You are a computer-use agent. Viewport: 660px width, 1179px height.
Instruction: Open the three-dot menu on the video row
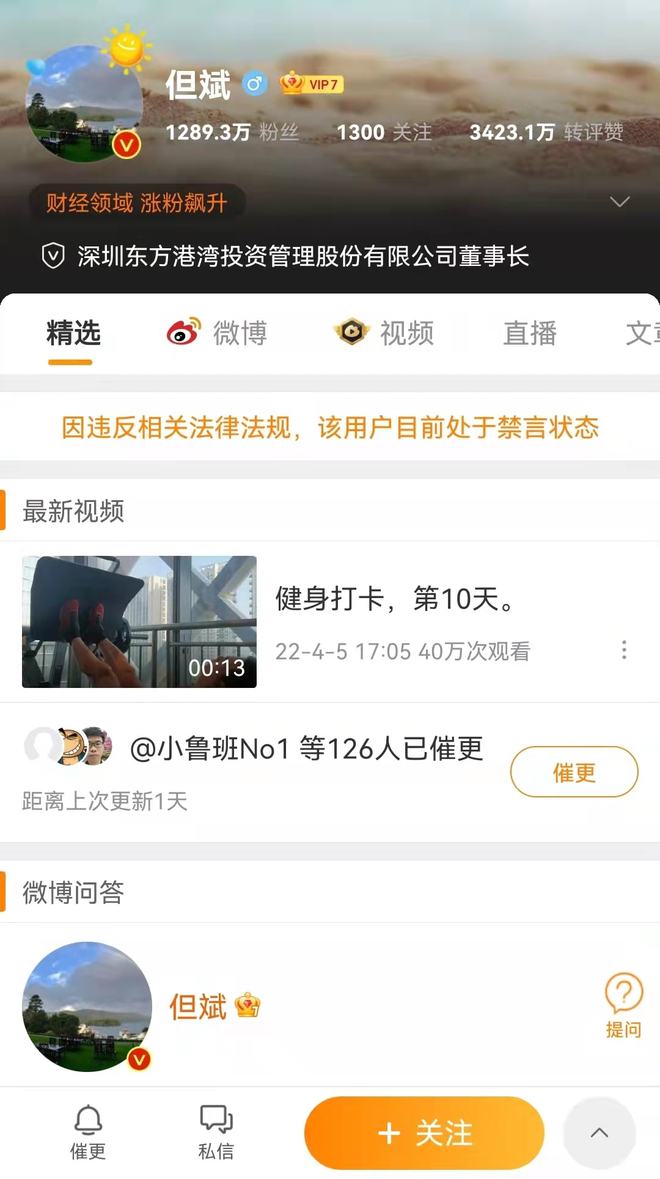tap(624, 650)
